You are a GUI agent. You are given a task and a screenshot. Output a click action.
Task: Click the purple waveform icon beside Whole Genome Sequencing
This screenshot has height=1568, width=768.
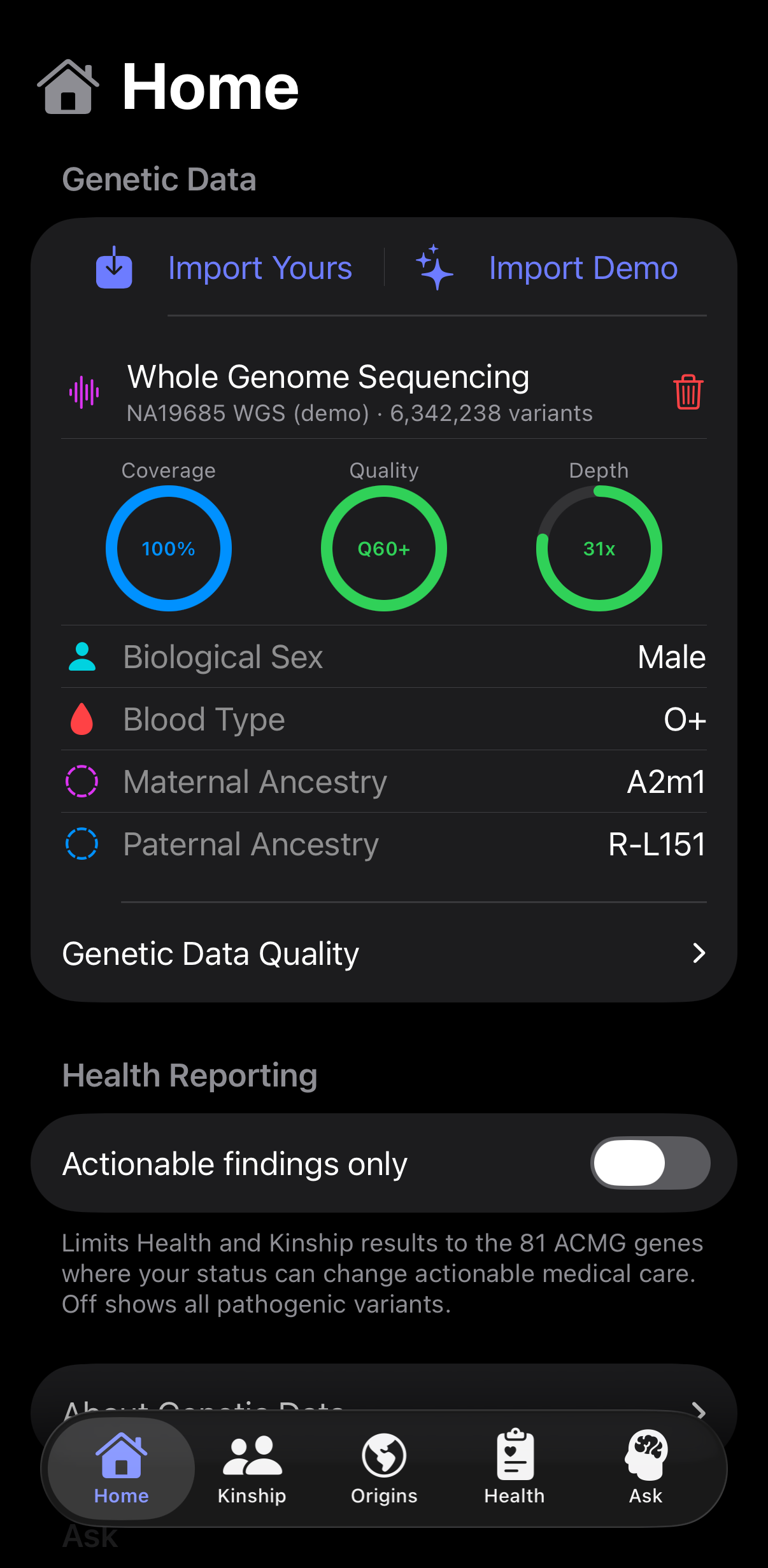coord(84,392)
